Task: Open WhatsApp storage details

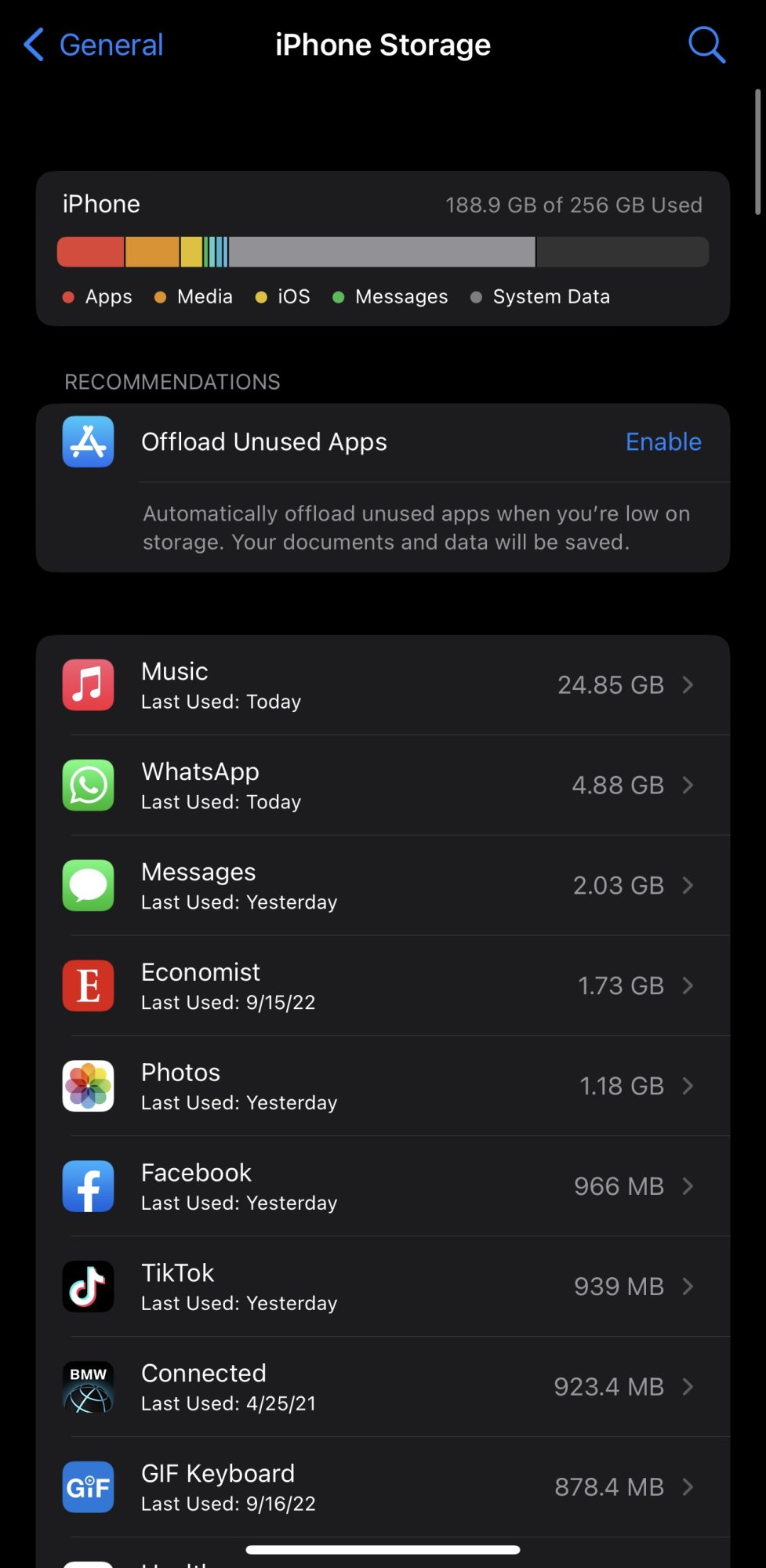Action: click(x=383, y=786)
